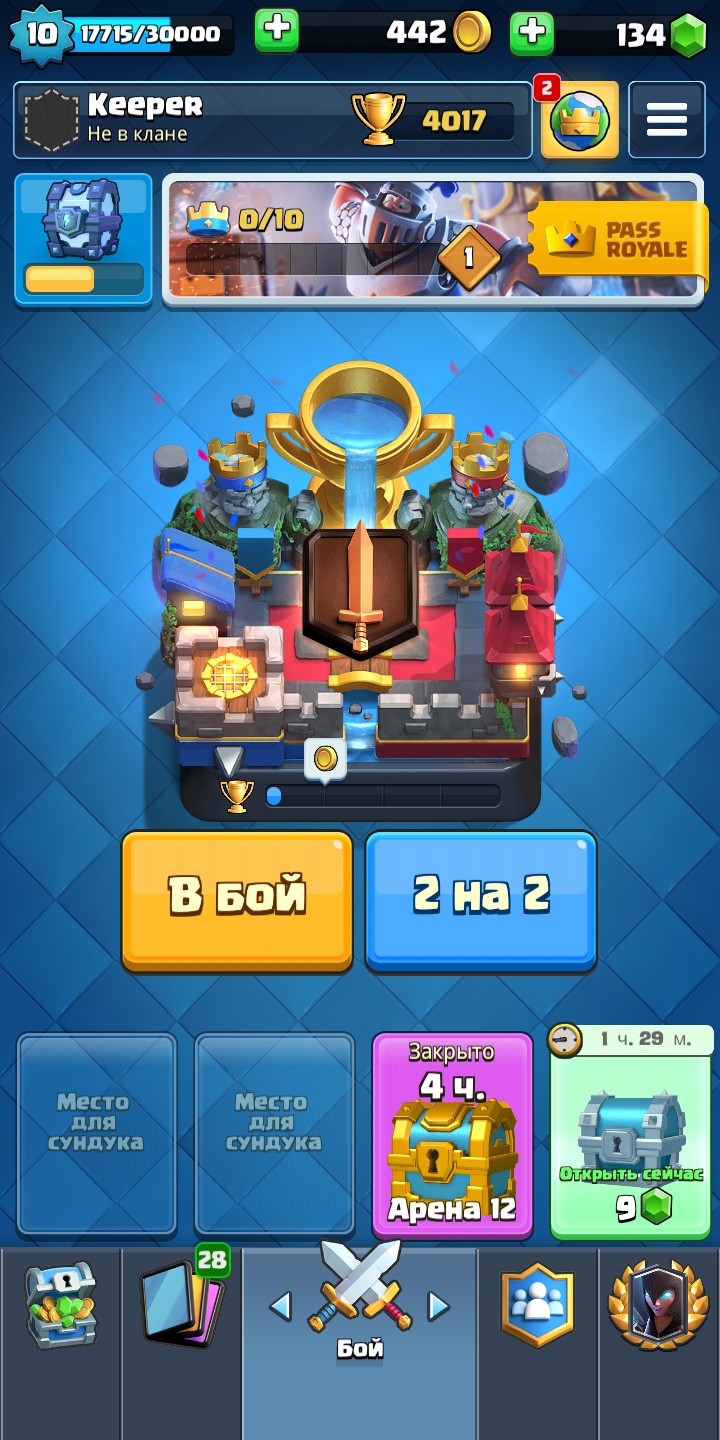Tap the green plus to add gold
The image size is (720, 1440).
[277, 32]
